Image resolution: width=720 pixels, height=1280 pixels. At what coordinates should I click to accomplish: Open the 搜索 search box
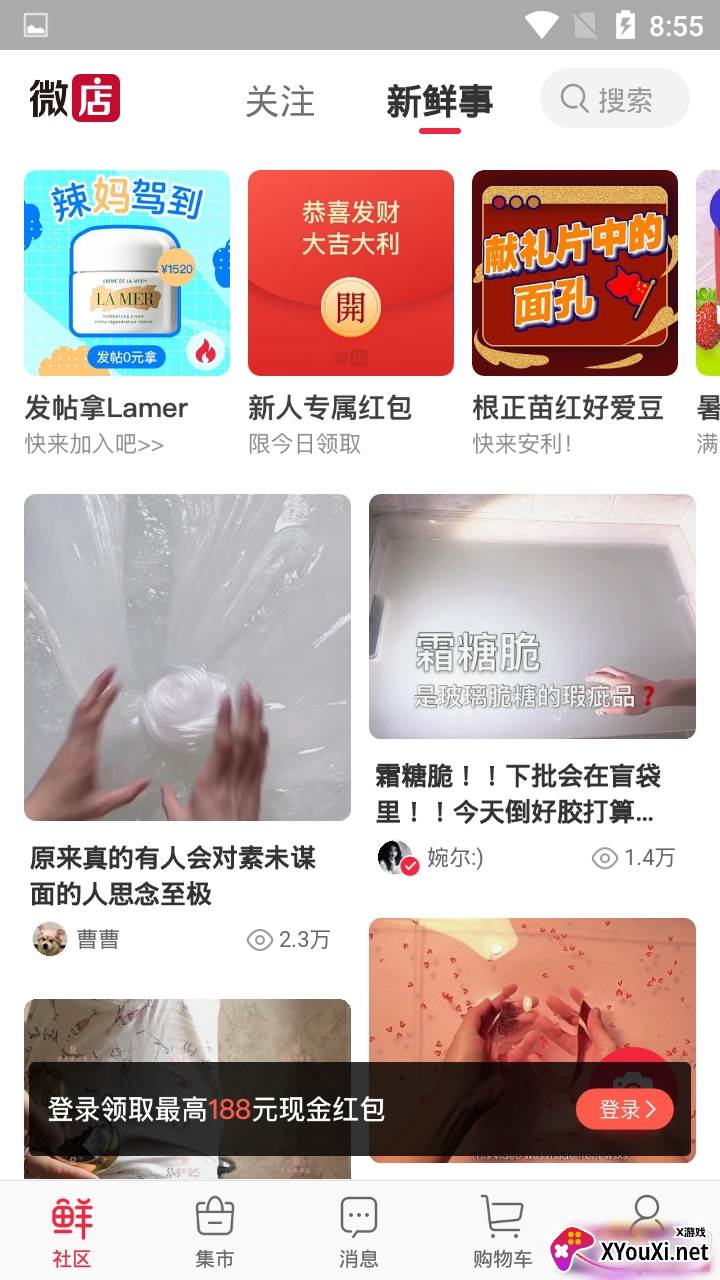[614, 99]
